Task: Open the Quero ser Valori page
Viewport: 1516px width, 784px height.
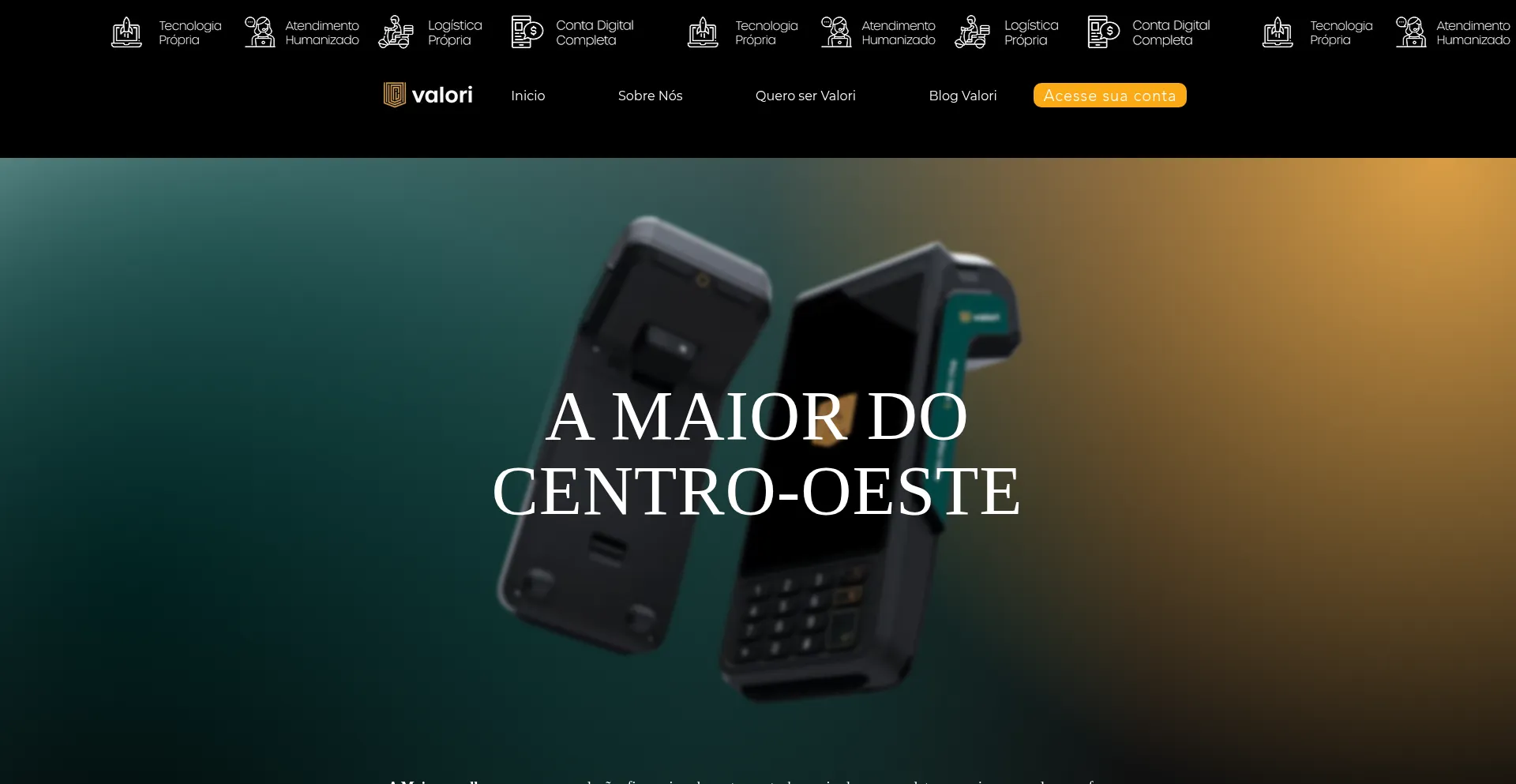Action: point(805,96)
